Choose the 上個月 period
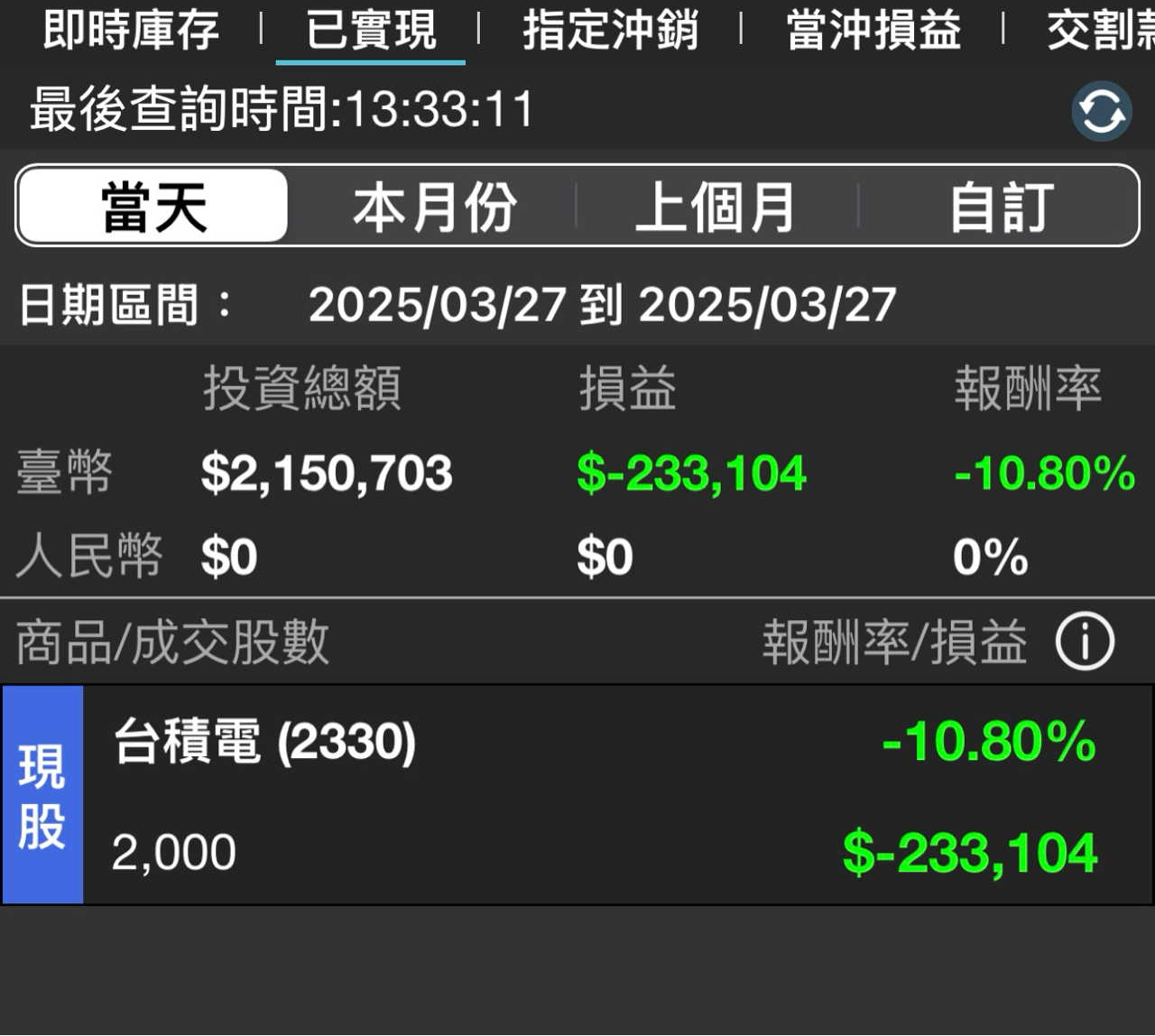The width and height of the screenshot is (1155, 1036). coord(715,207)
